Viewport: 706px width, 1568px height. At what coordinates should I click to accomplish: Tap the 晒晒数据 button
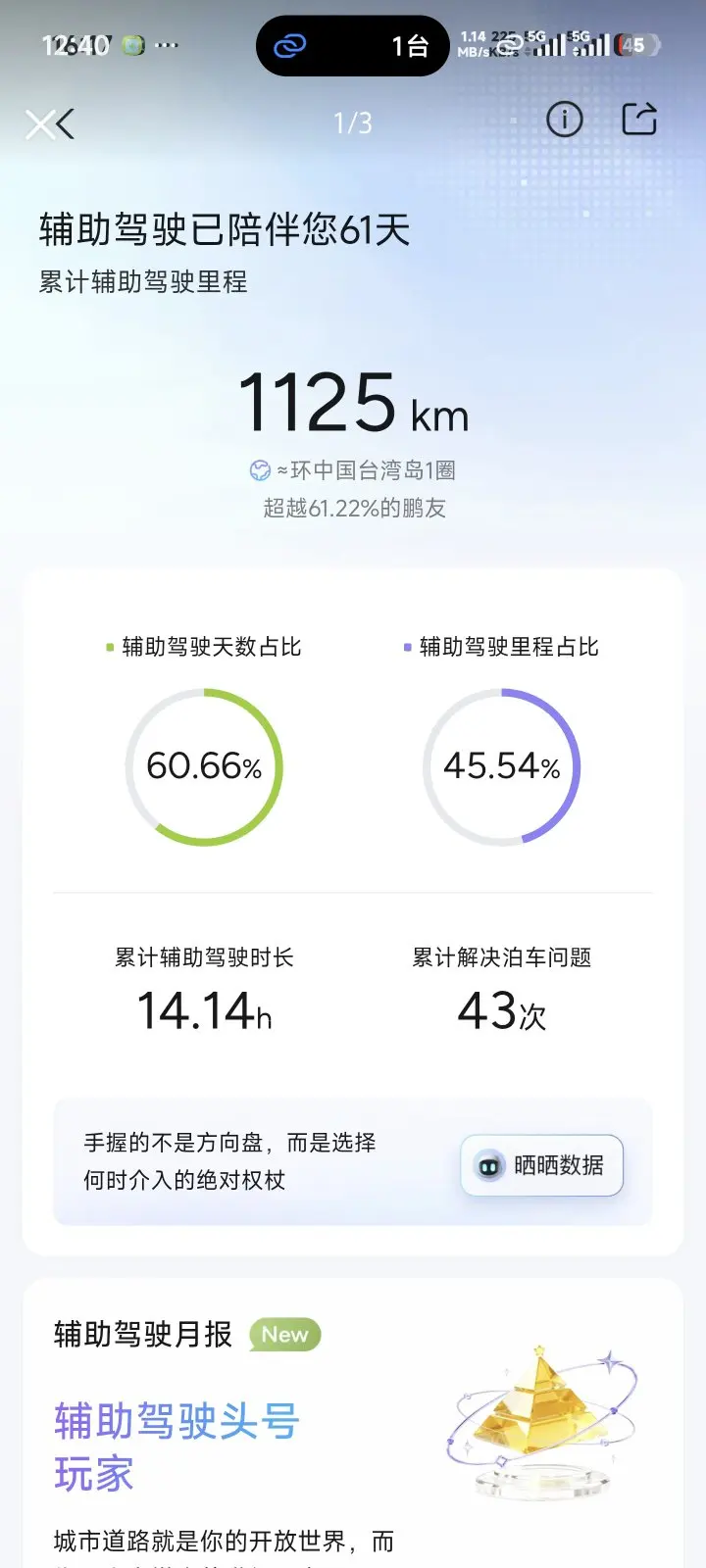[x=541, y=1165]
